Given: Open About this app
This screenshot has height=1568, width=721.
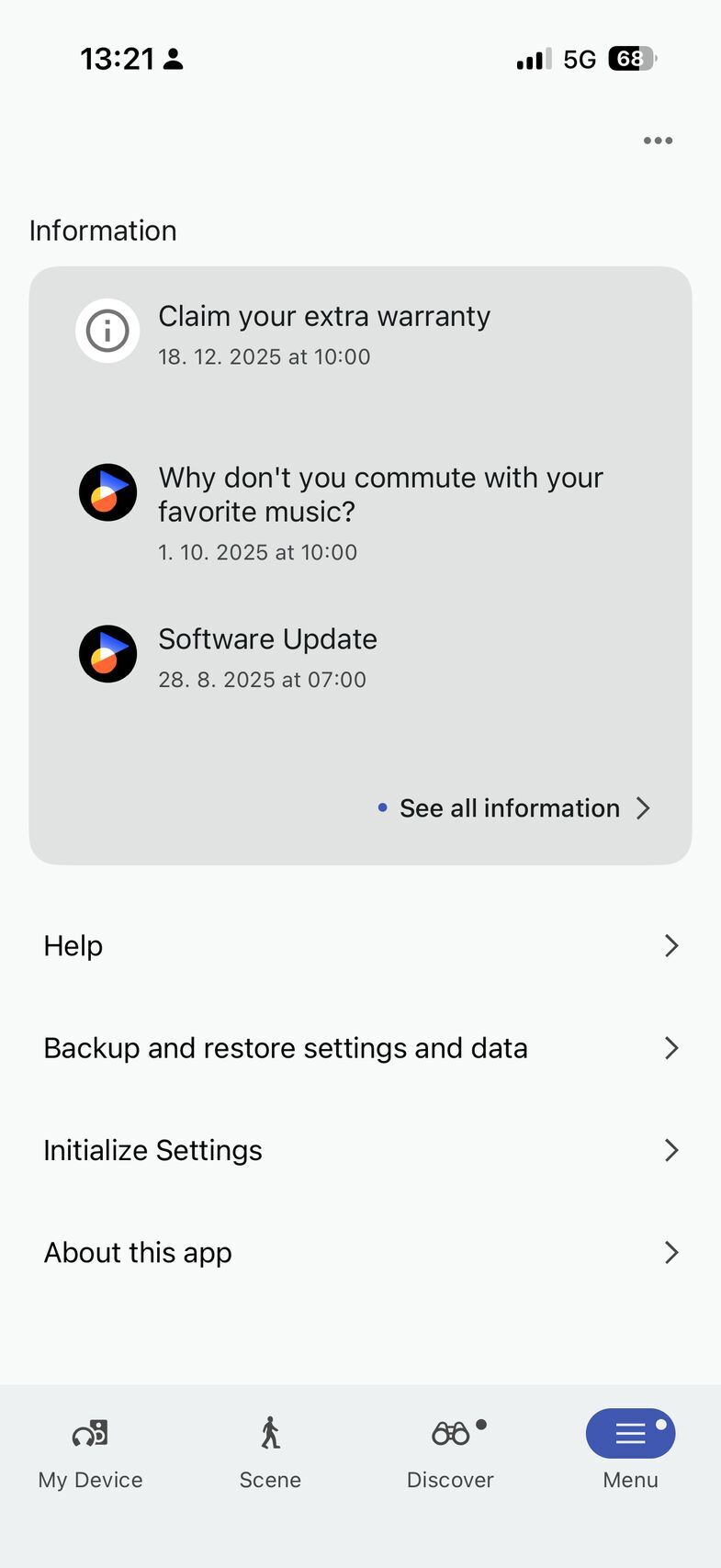Looking at the screenshot, I should coord(360,1253).
